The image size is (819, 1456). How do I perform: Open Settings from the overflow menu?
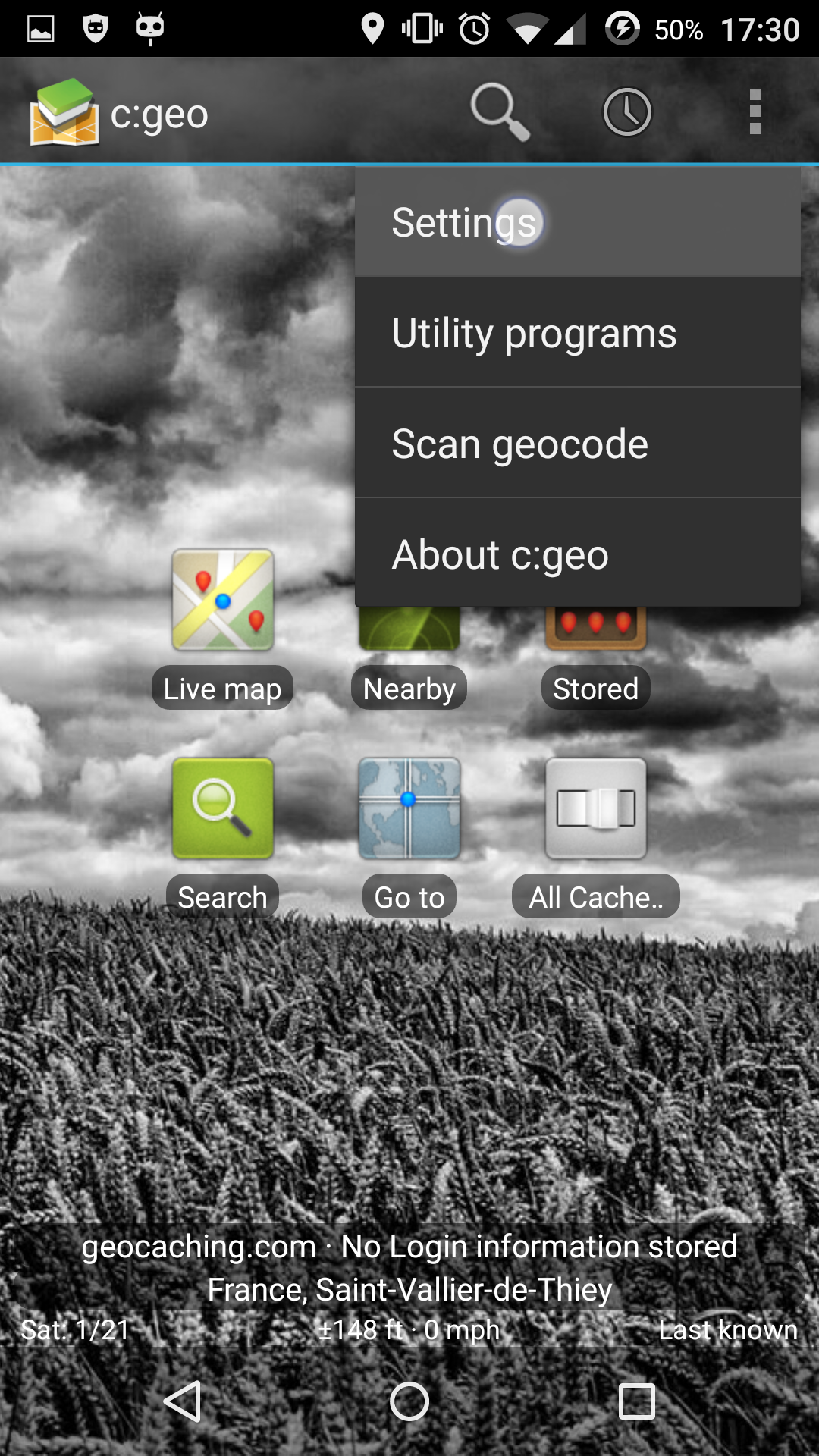click(x=576, y=222)
